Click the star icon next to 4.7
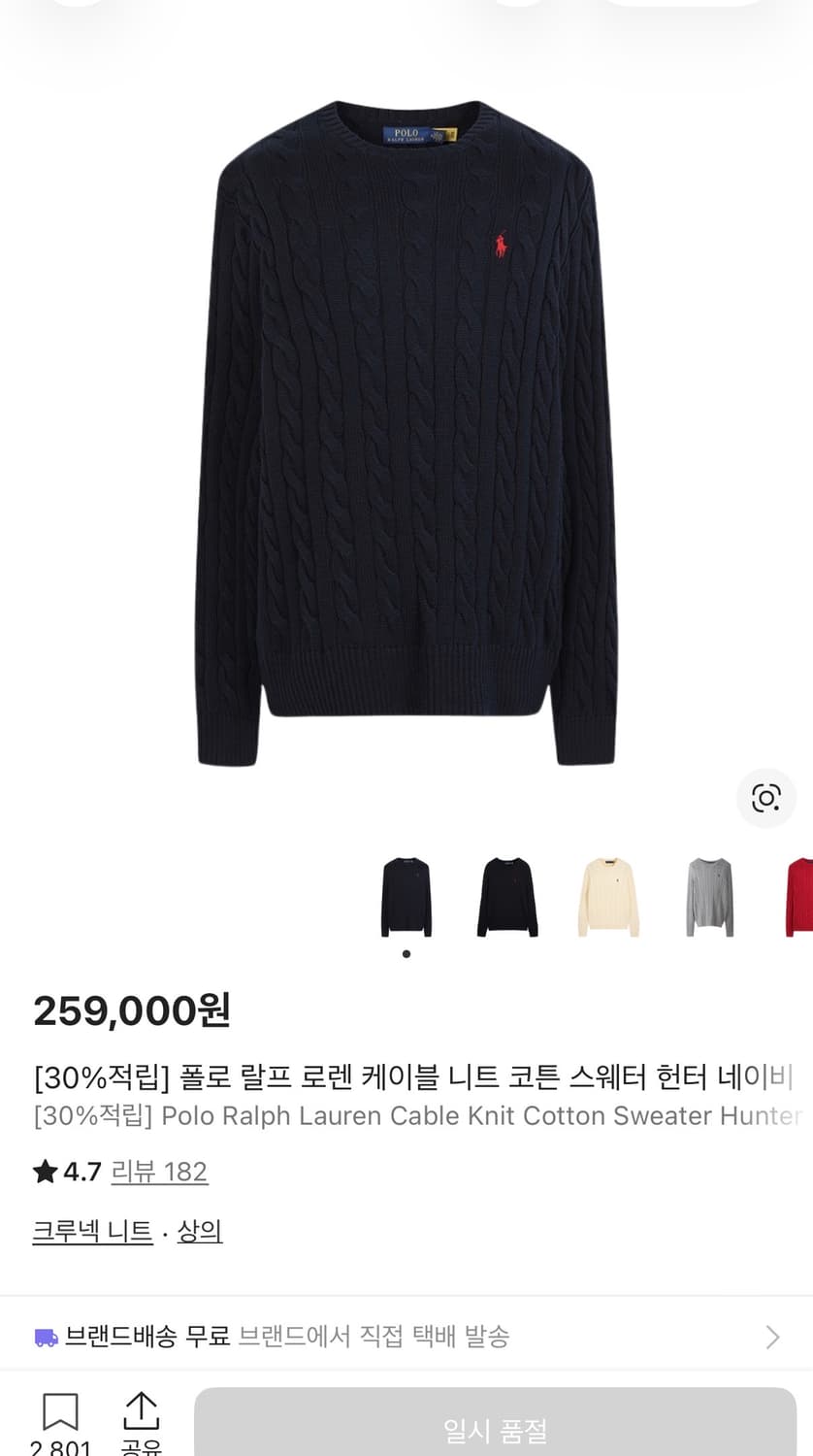 [43, 1171]
